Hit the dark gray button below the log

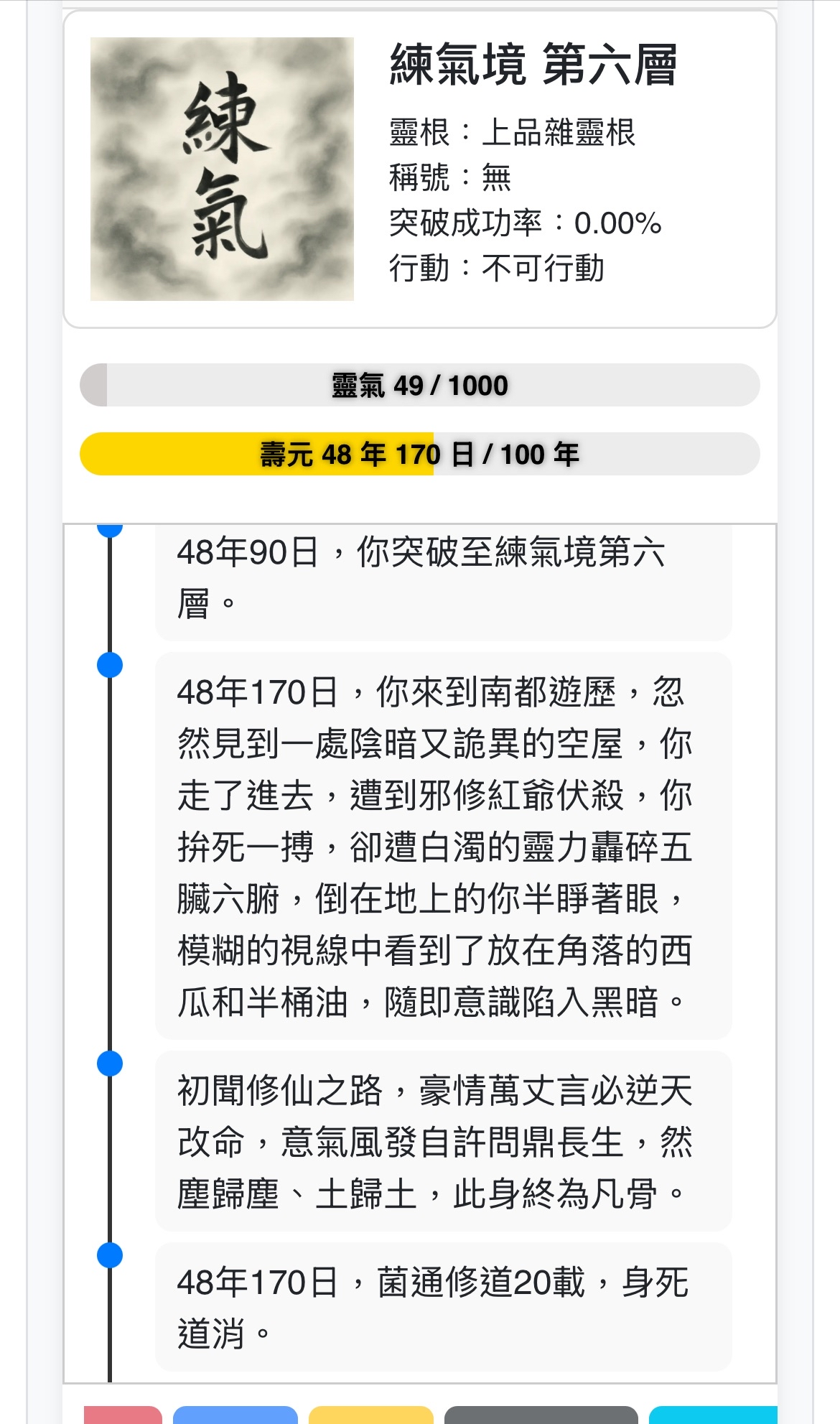(541, 1415)
